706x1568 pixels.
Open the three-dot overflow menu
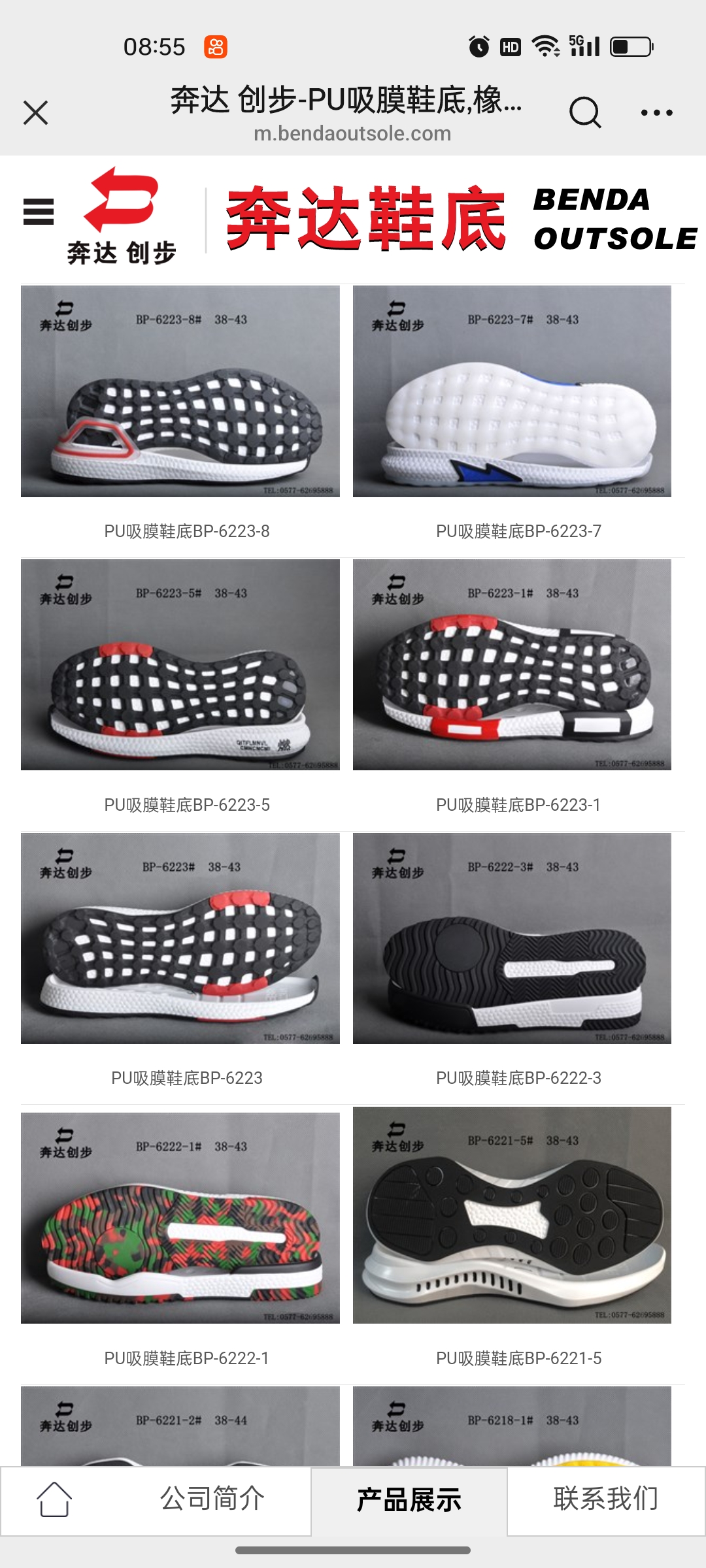pyautogui.click(x=656, y=113)
